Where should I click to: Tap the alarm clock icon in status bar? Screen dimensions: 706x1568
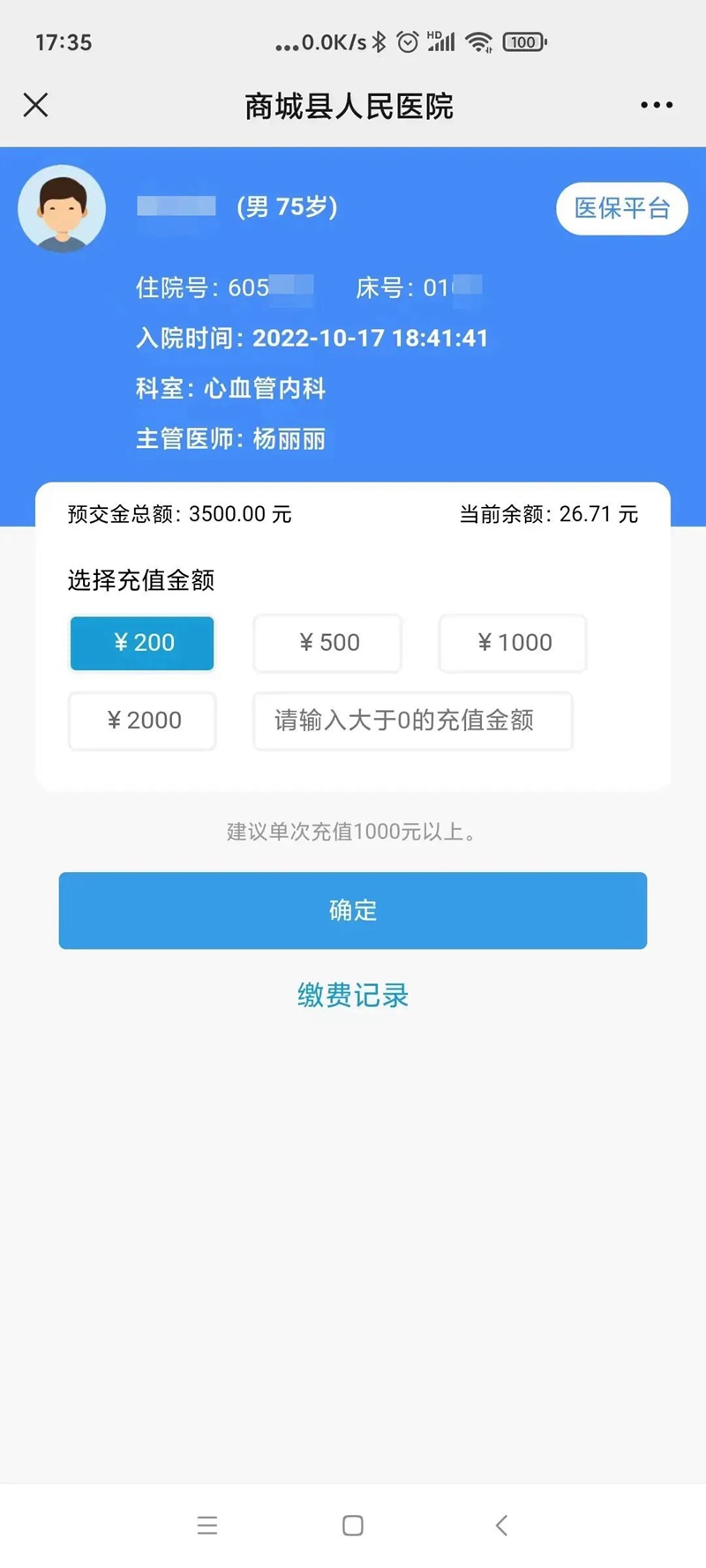tap(407, 41)
